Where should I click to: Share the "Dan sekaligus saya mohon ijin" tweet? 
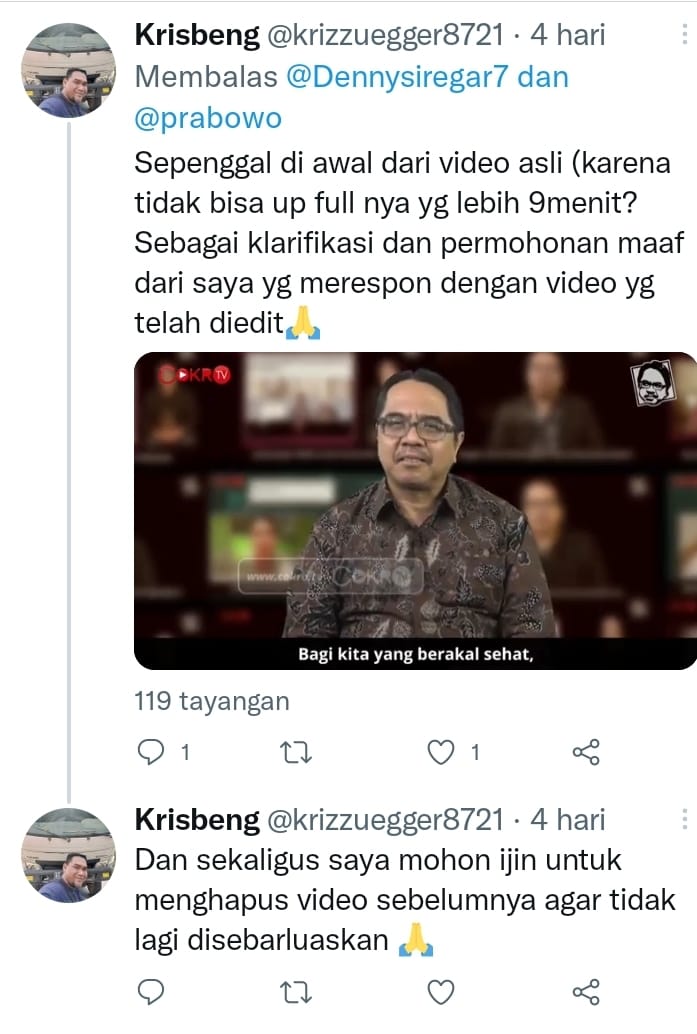click(585, 991)
